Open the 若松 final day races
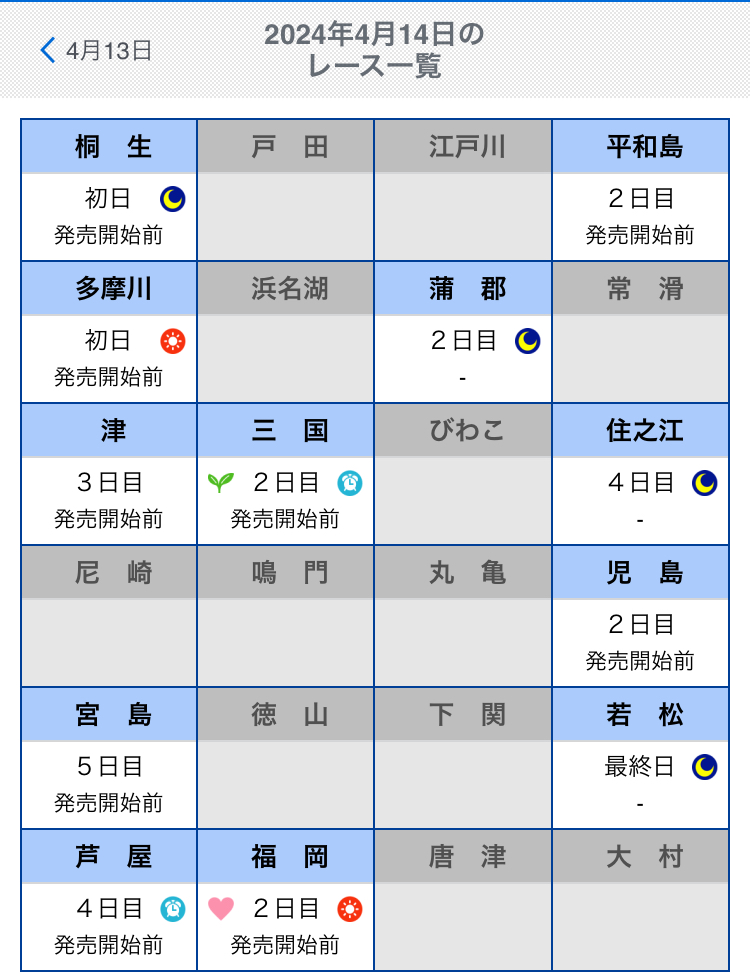The width and height of the screenshot is (750, 980). tap(640, 758)
